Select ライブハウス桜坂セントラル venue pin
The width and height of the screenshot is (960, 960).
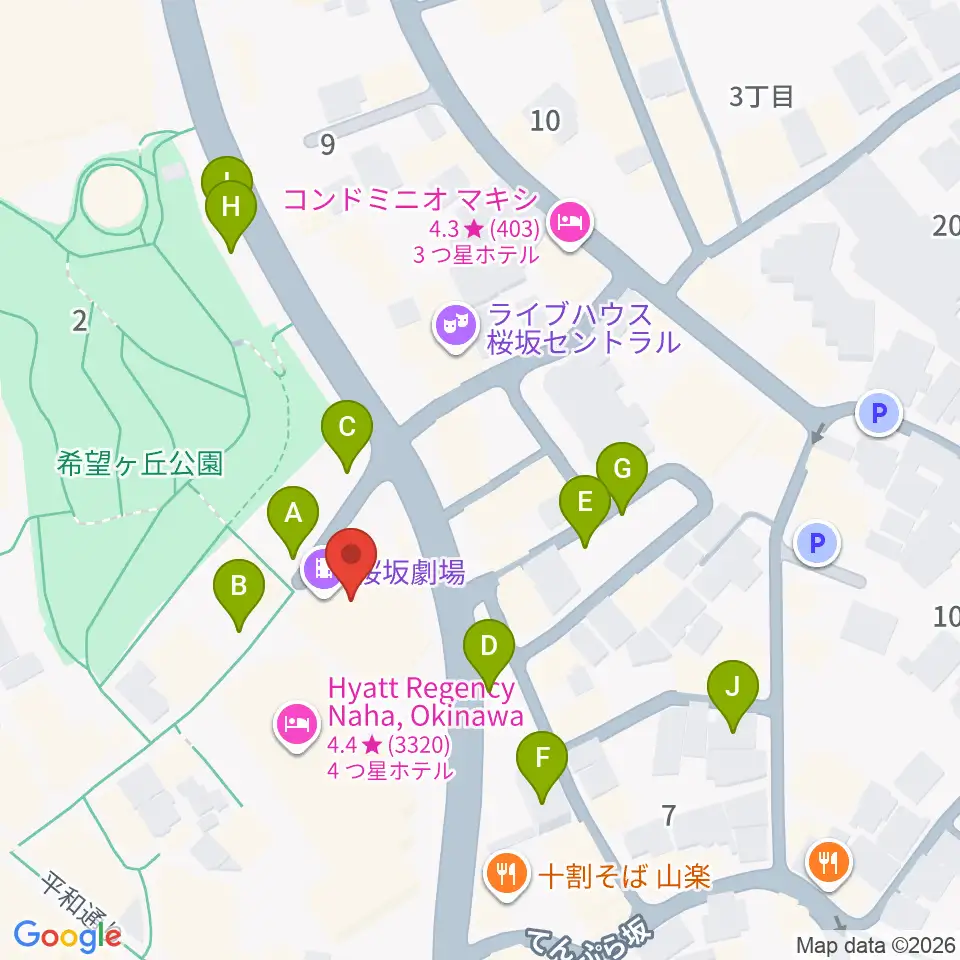(456, 329)
